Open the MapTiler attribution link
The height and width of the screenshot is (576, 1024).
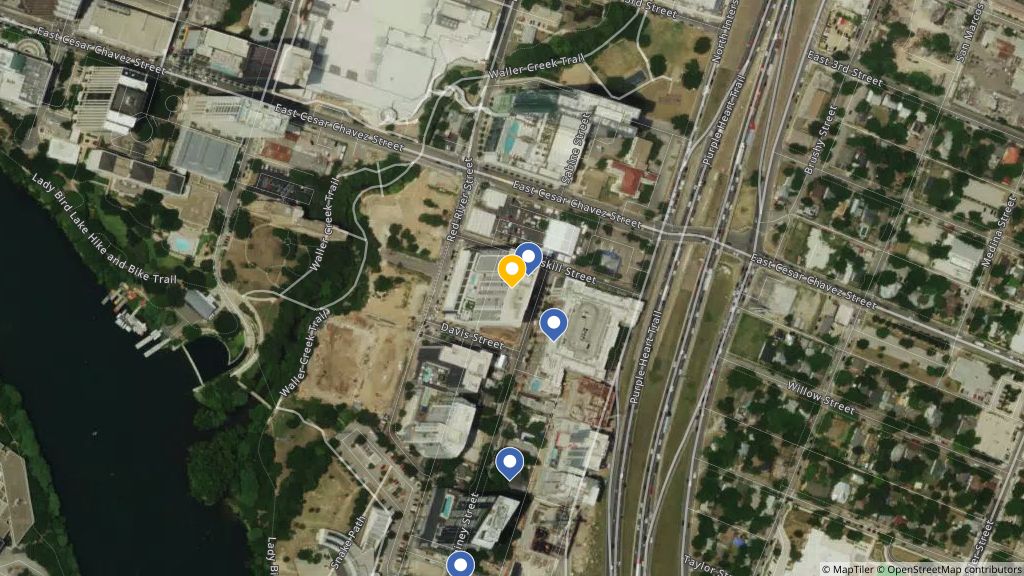tap(849, 569)
